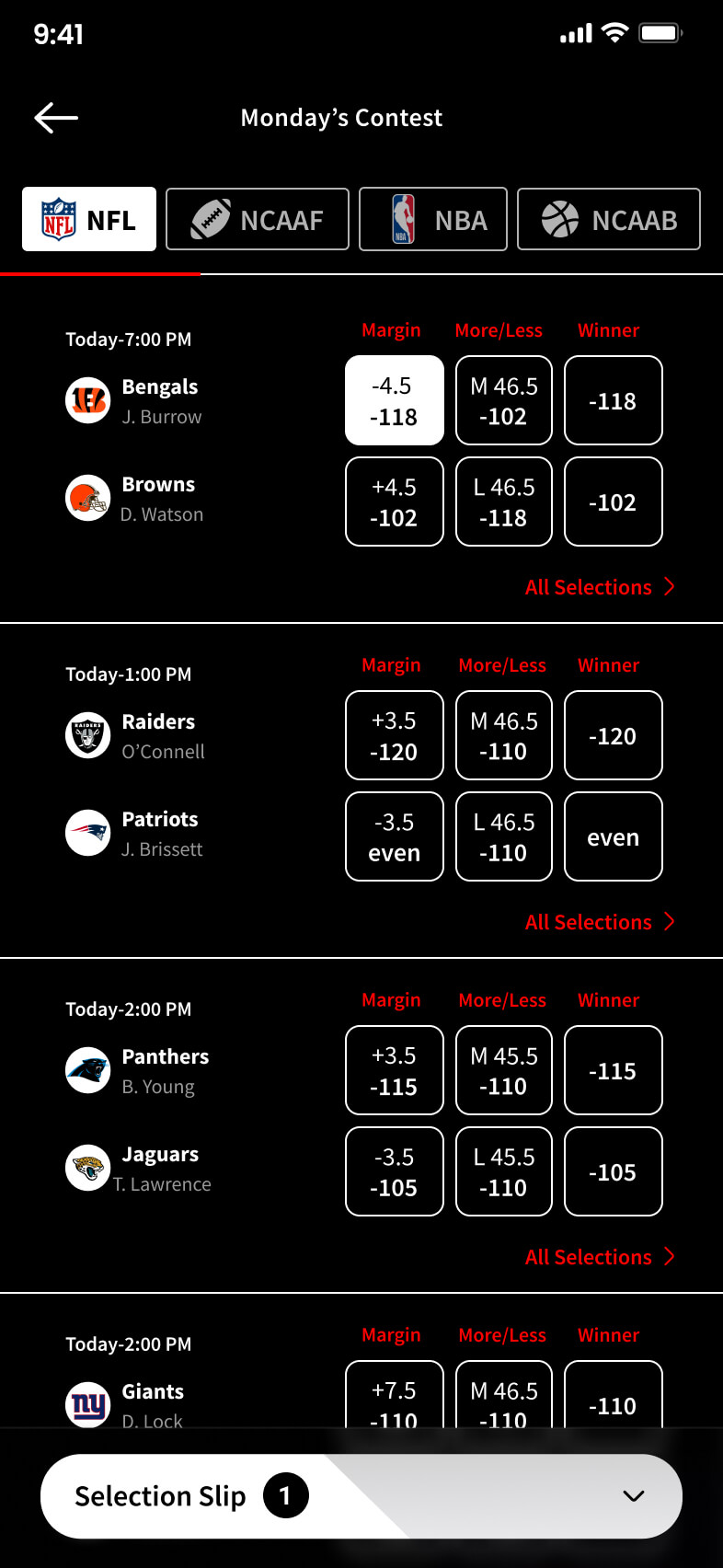Viewport: 723px width, 1568px height.
Task: View All Selections for Raiders vs Patriots
Action: pyautogui.click(x=600, y=922)
